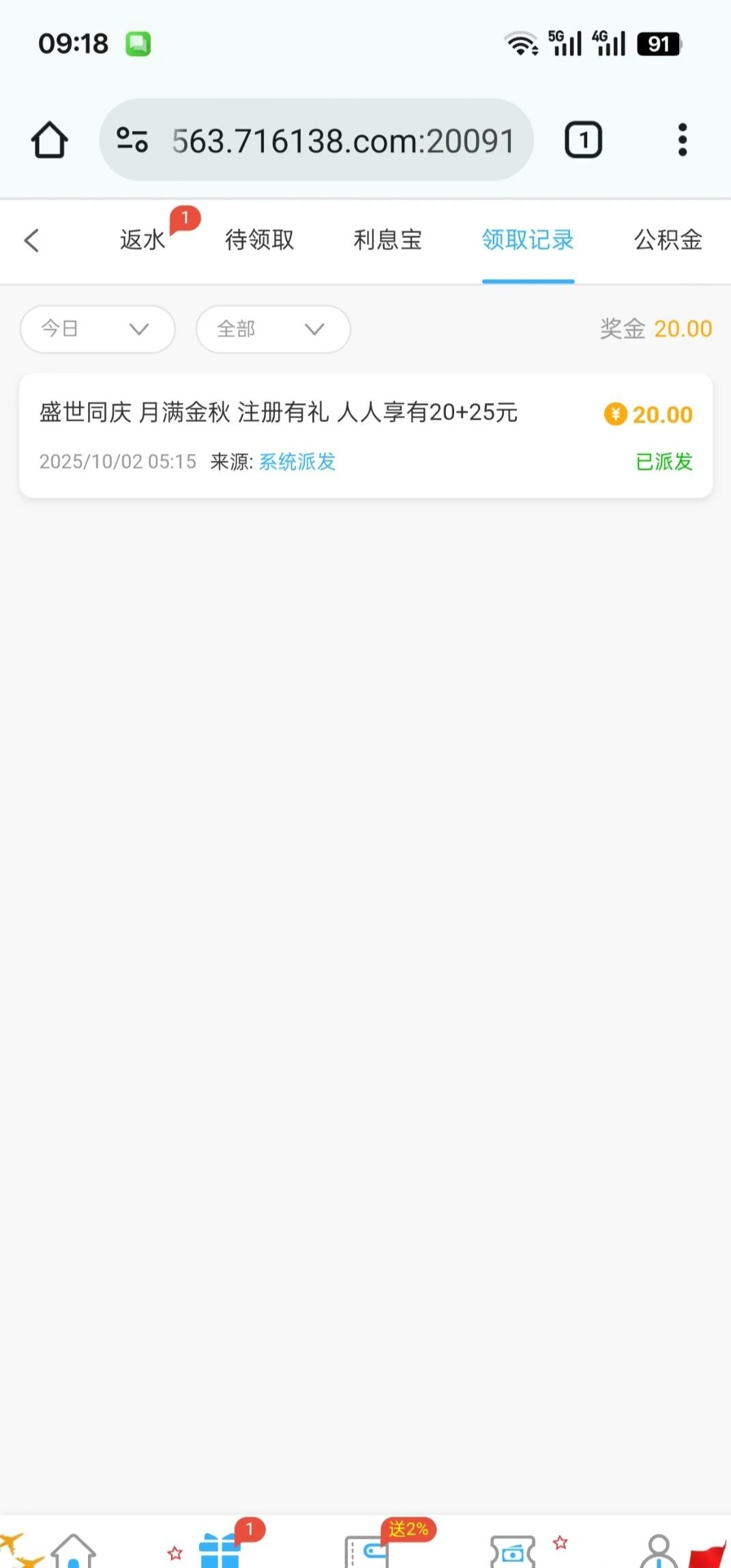Viewport: 731px width, 1568px height.
Task: Open the wallet icon with 送2% badge
Action: tap(367, 1550)
